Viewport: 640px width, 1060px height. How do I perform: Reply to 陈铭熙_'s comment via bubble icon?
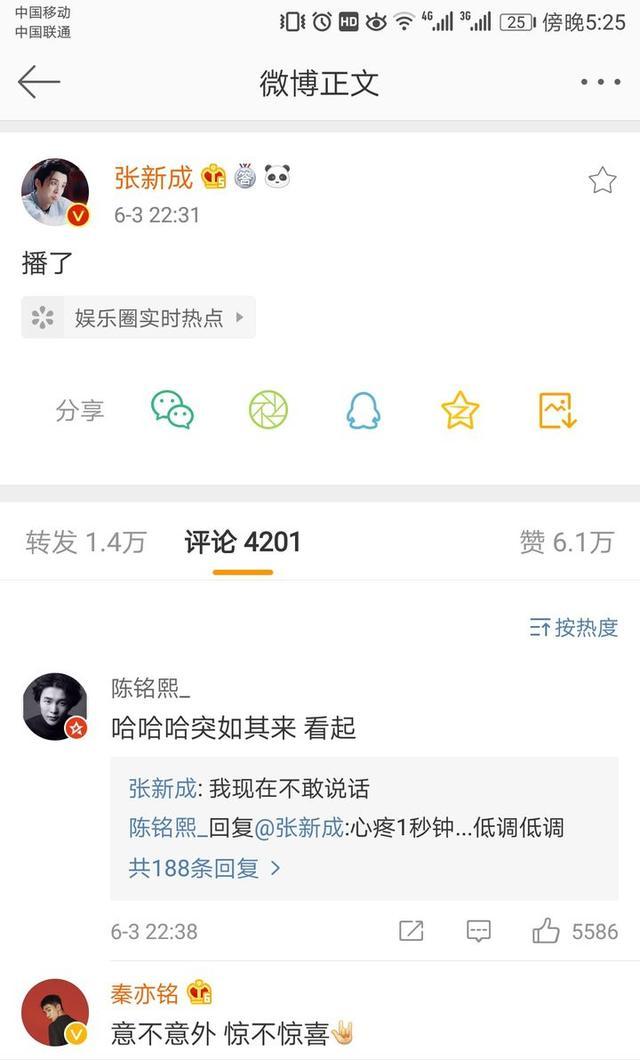click(478, 932)
